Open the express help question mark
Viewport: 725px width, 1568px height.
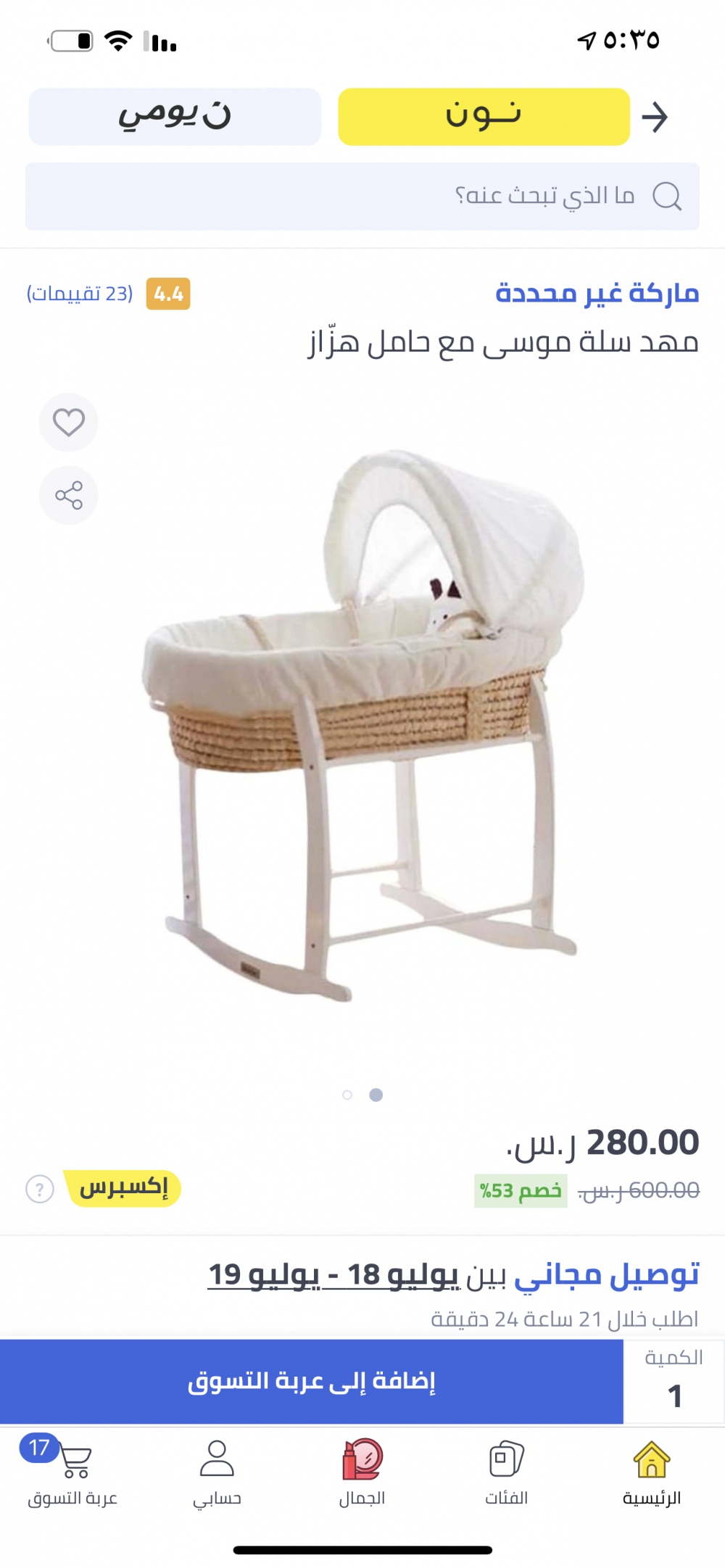pos(40,1189)
